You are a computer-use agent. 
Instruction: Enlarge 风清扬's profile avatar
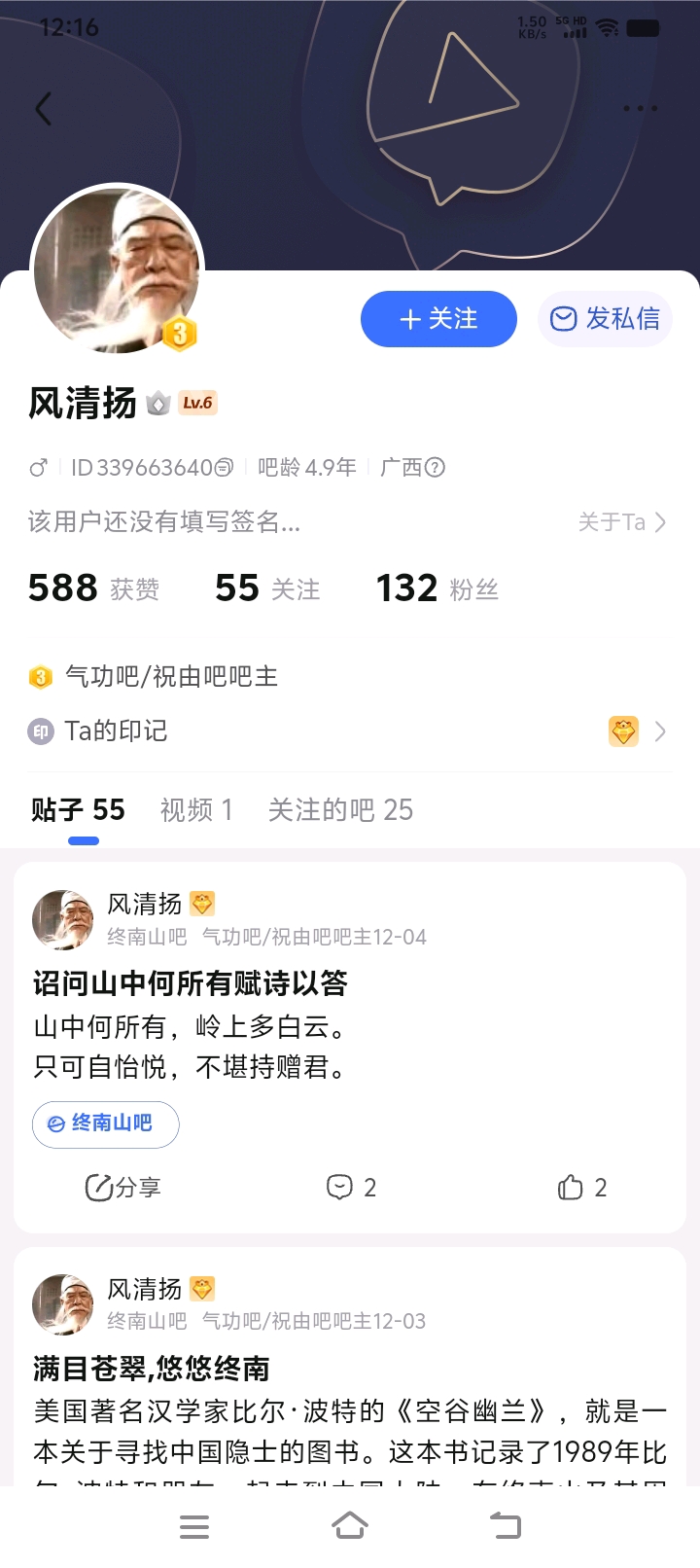point(118,268)
